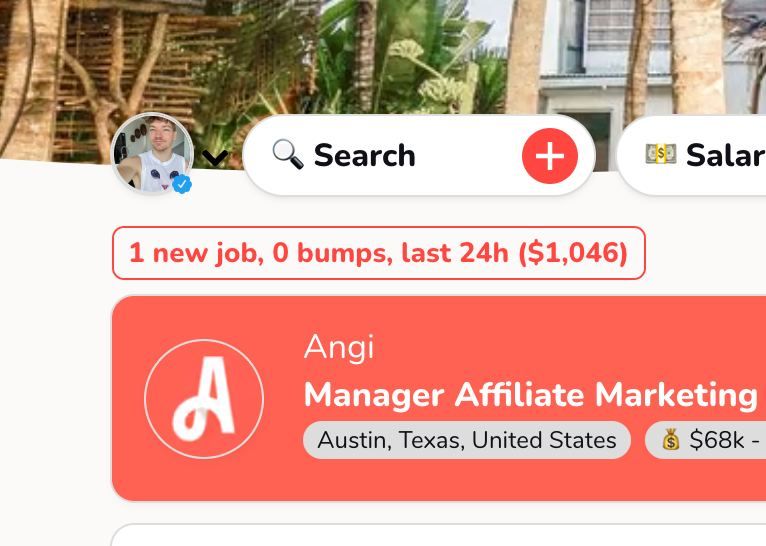Tap the new jobs last 24h badge
The height and width of the screenshot is (546, 766).
click(378, 253)
